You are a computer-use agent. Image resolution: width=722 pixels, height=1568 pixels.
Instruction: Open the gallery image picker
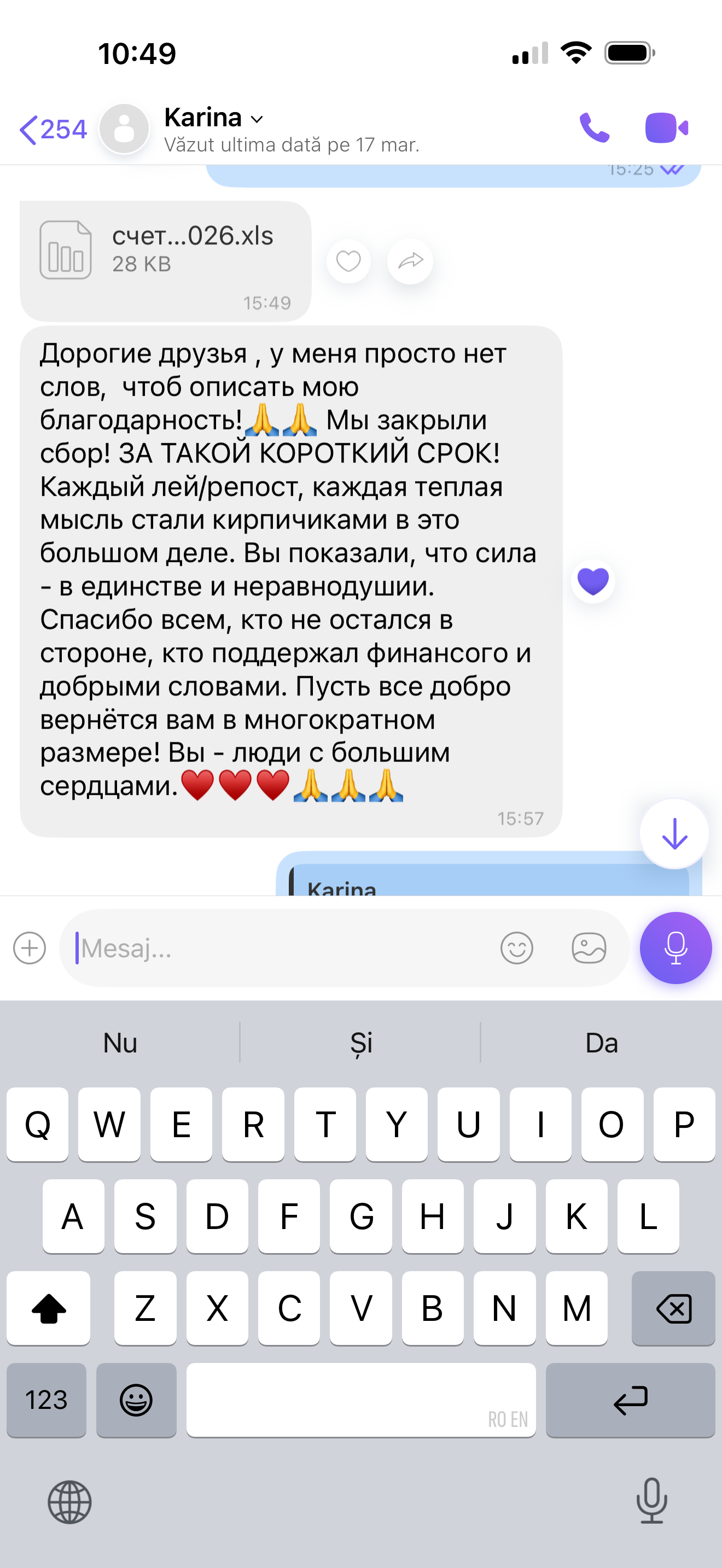pyautogui.click(x=588, y=947)
